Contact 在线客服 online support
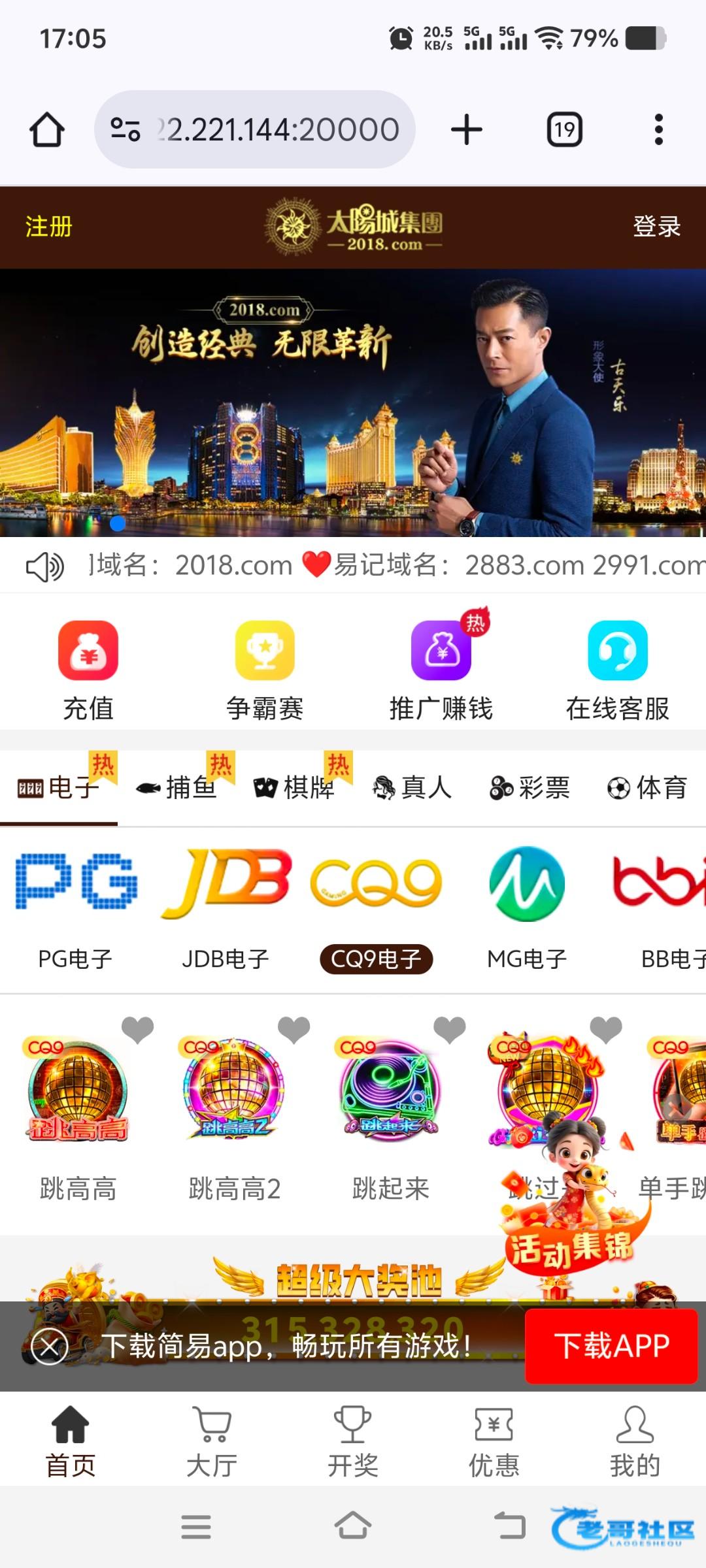The height and width of the screenshot is (1568, 706). [x=618, y=670]
